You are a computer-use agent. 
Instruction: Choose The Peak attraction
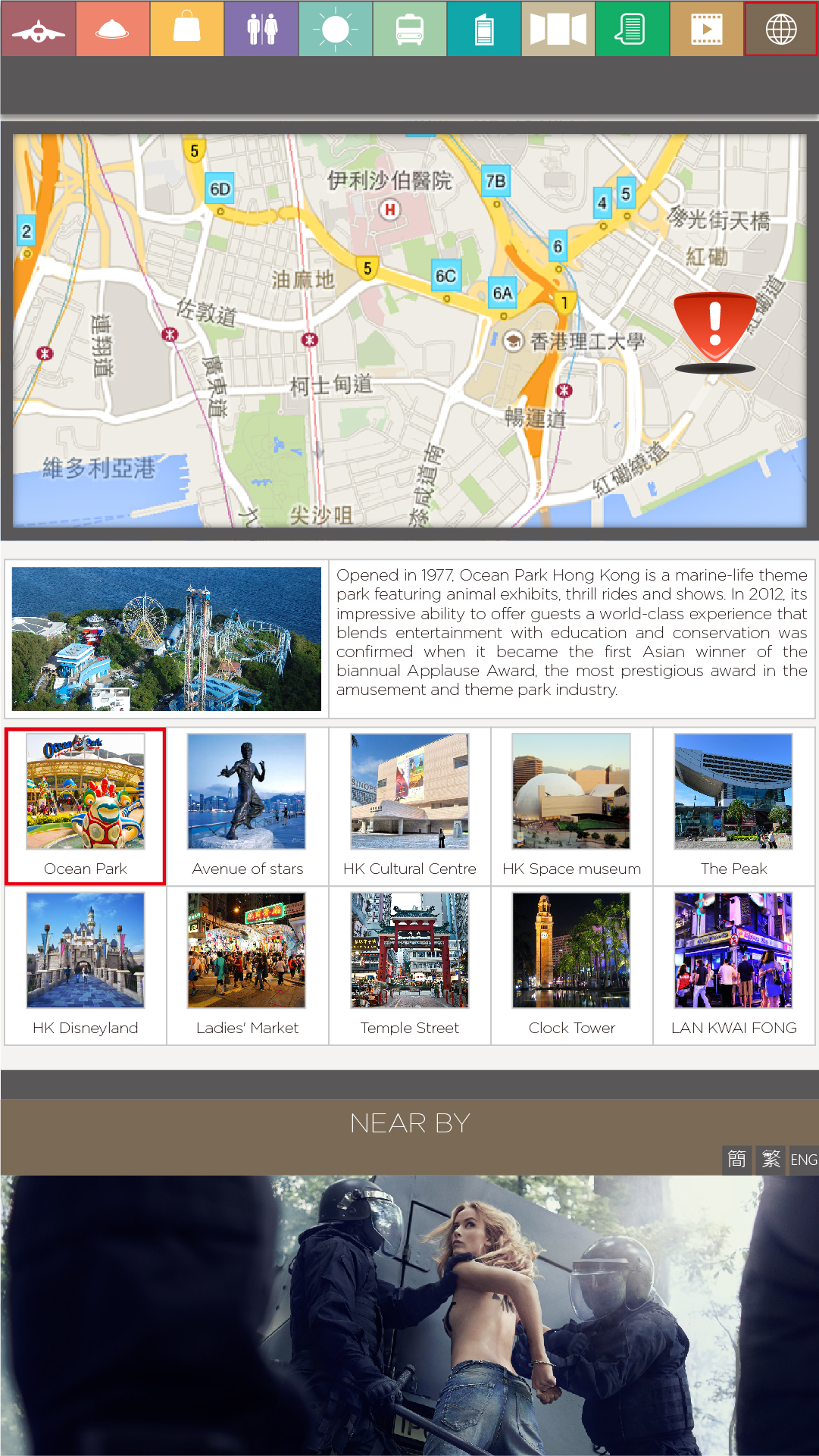point(733,806)
